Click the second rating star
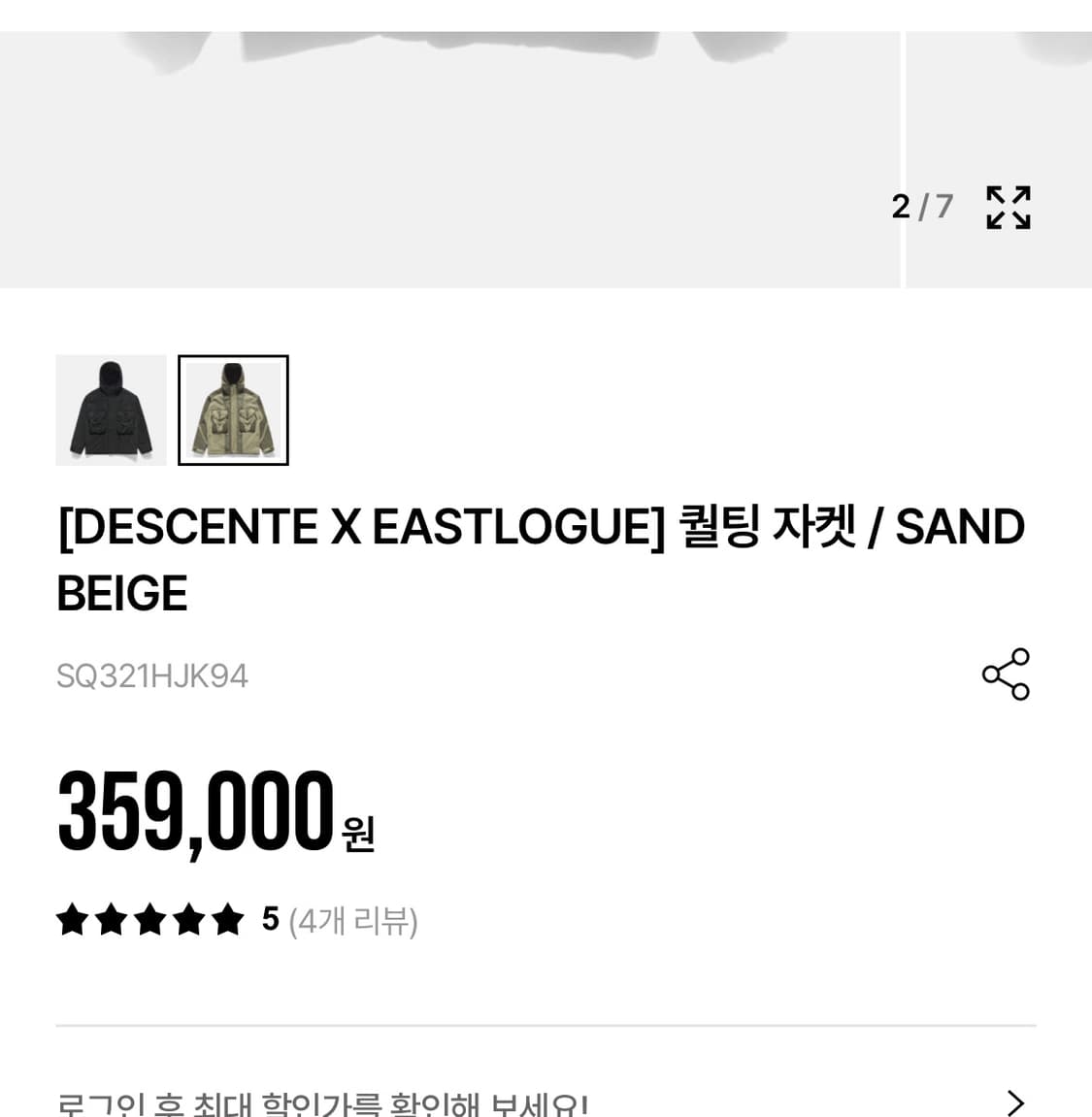Viewport: 1092px width, 1117px height. tap(112, 920)
